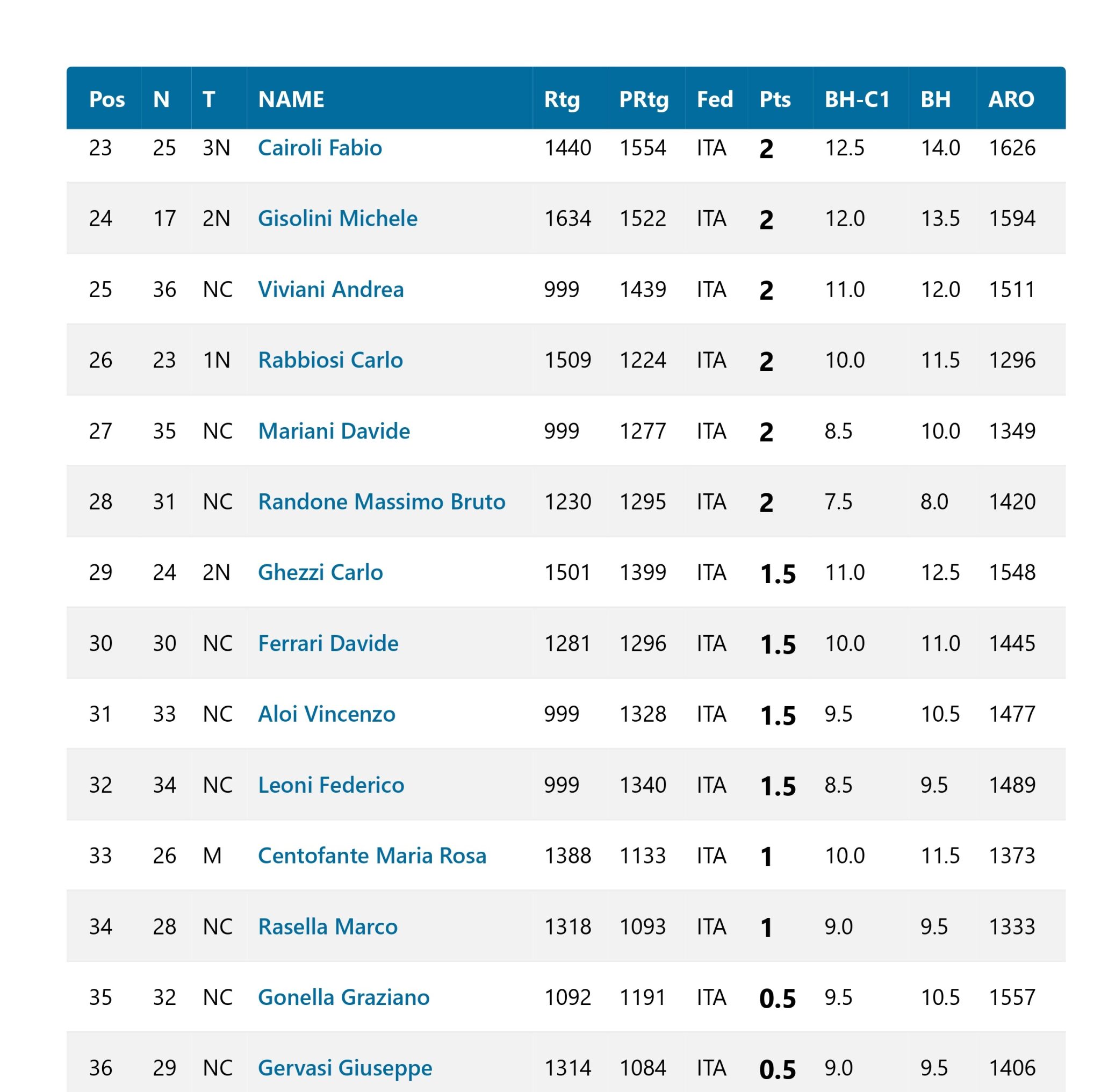Open Rasella Marco's profile
The height and width of the screenshot is (1092, 1101).
pyautogui.click(x=327, y=926)
